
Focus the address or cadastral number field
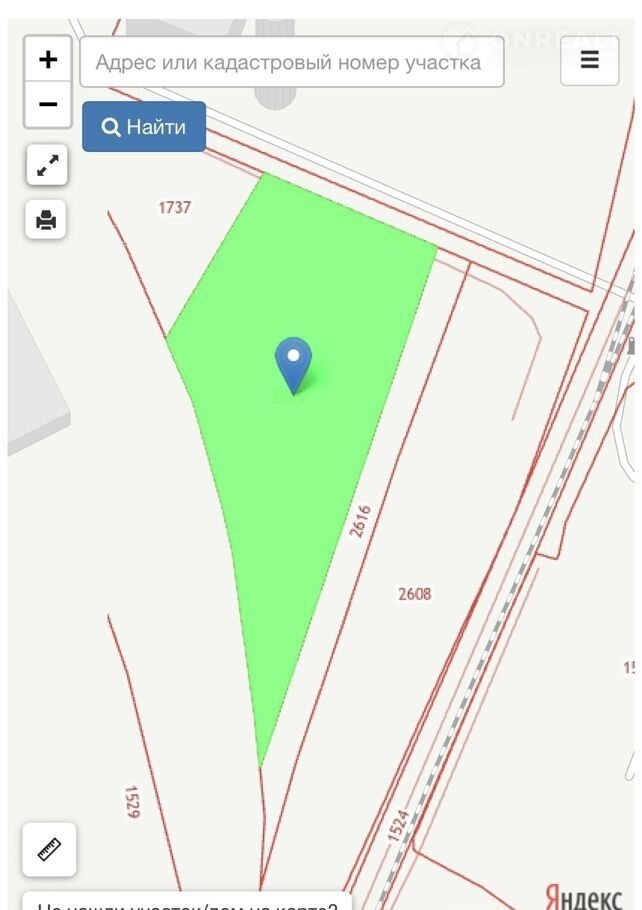[x=291, y=62]
